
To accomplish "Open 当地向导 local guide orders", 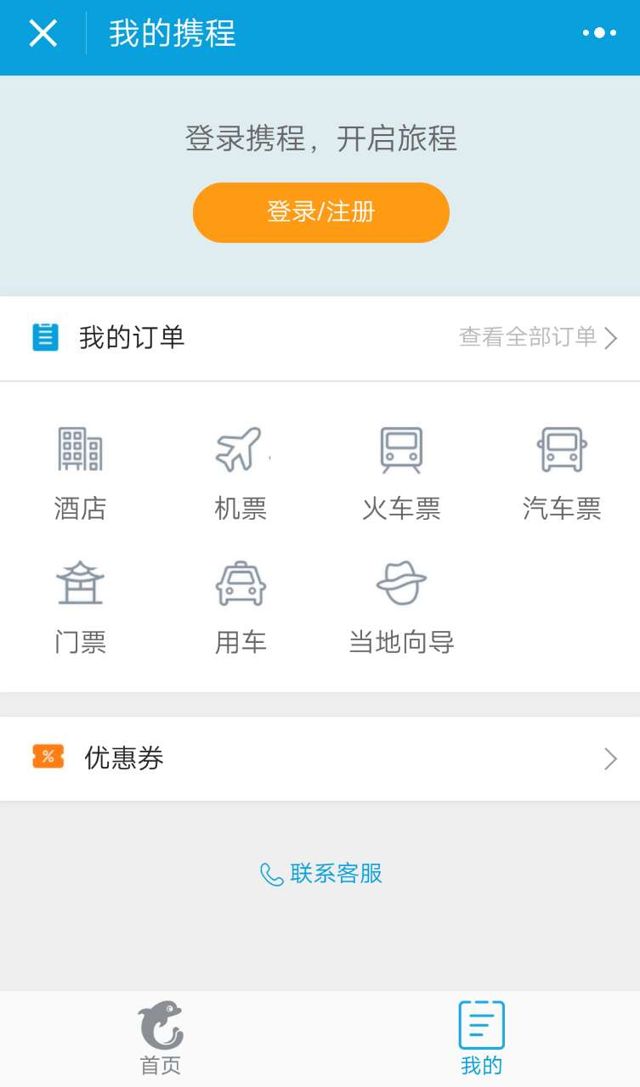I will (x=401, y=607).
